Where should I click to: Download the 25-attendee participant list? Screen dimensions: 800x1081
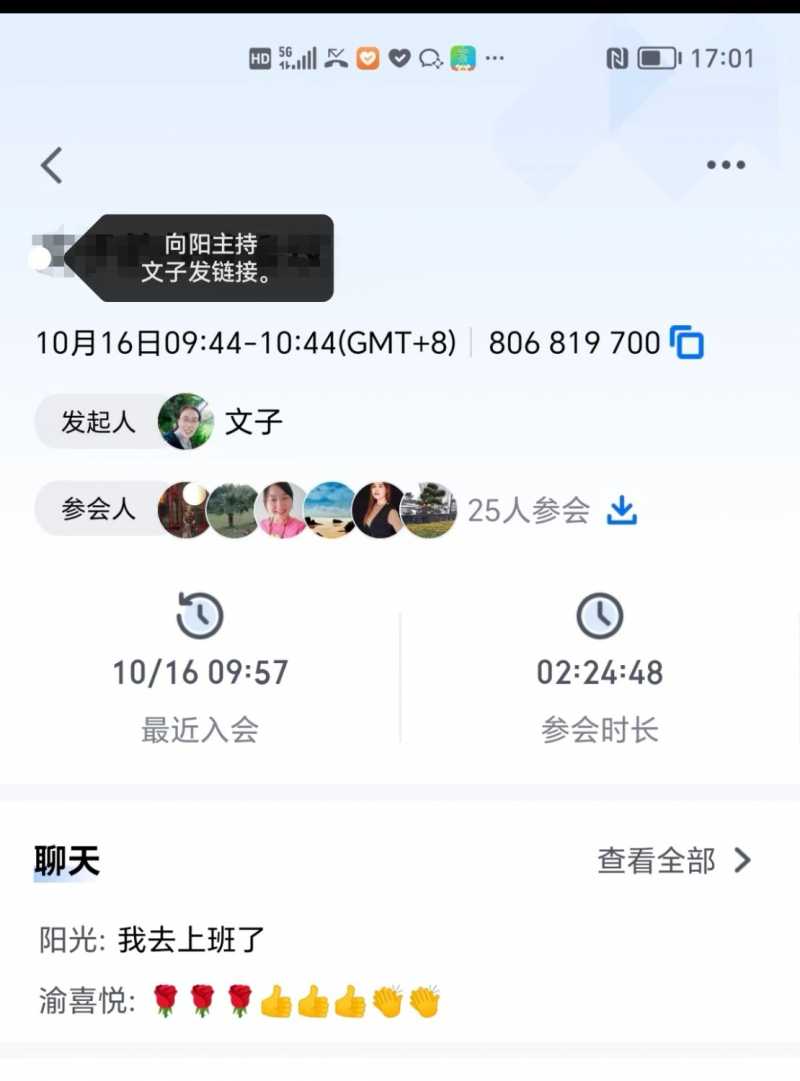[622, 510]
